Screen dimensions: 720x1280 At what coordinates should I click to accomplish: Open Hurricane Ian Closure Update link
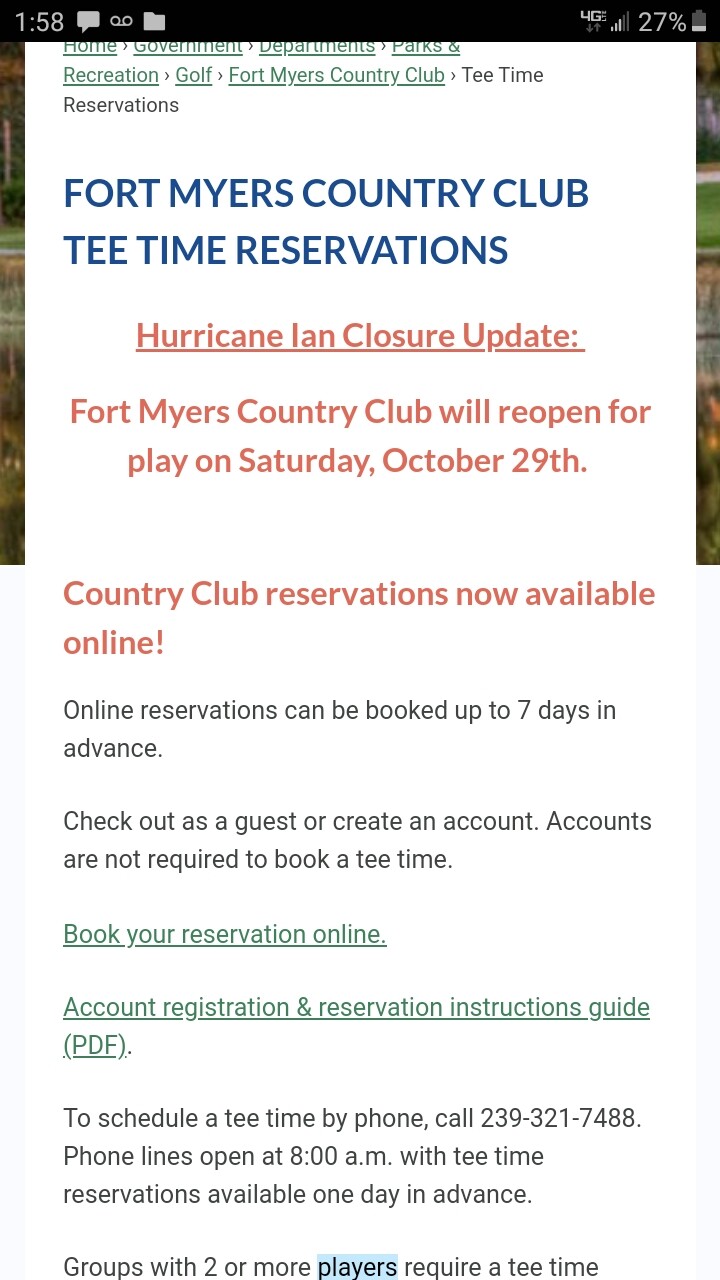click(x=360, y=336)
